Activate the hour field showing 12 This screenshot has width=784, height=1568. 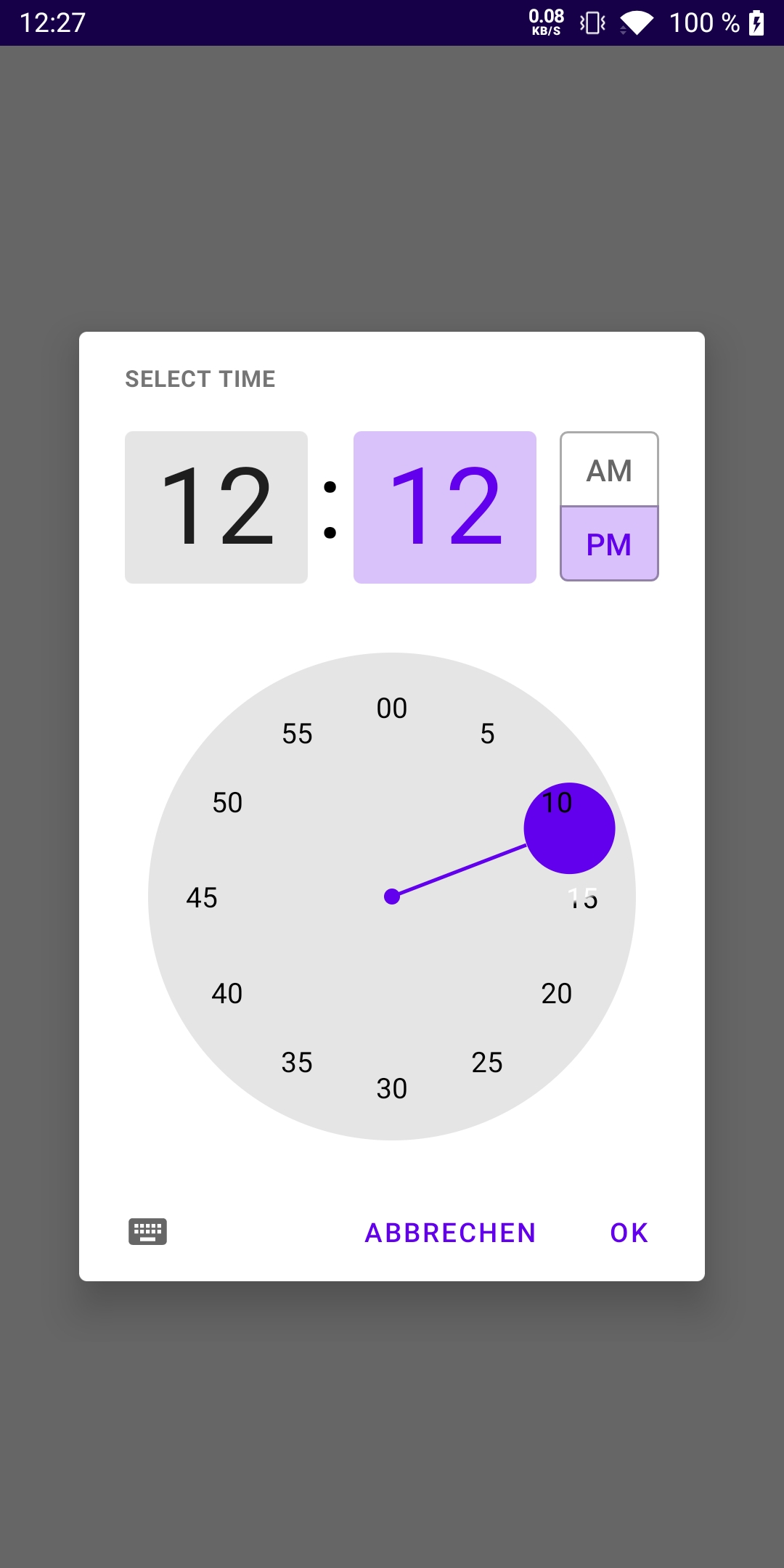(216, 506)
